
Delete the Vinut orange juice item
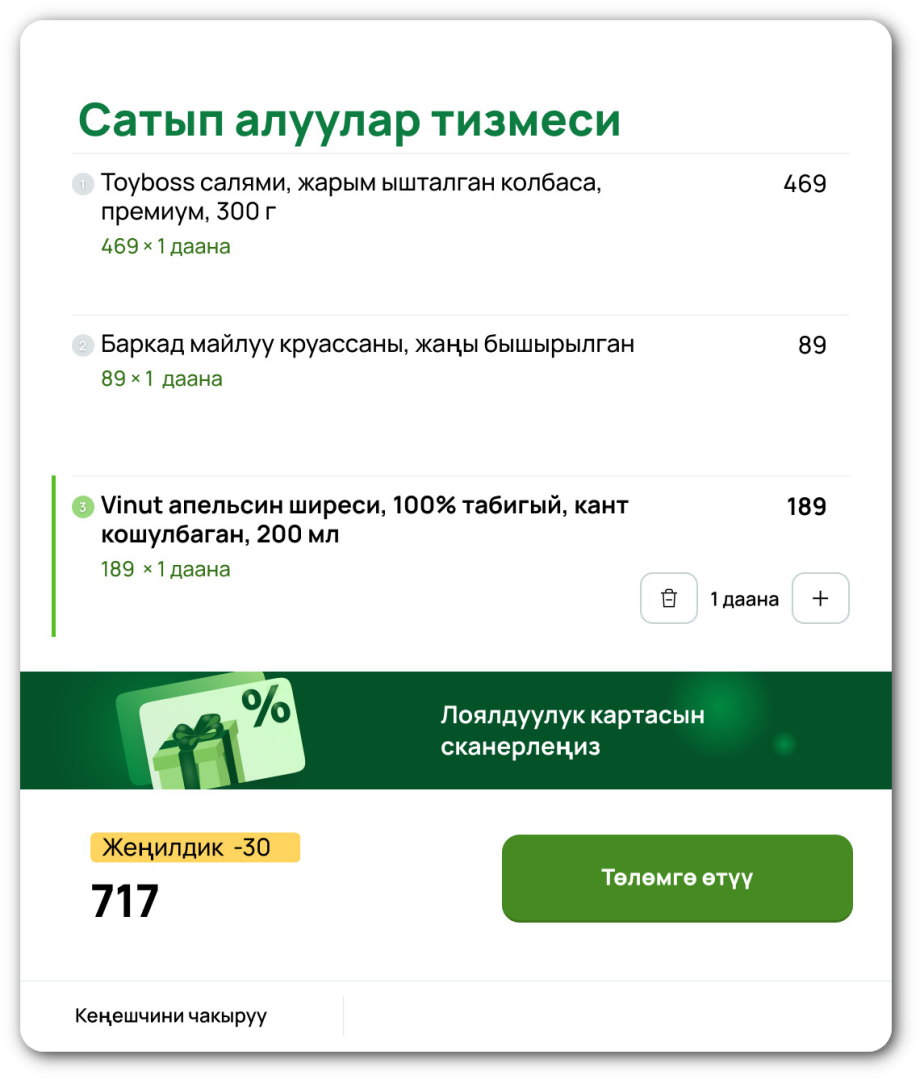pos(669,598)
